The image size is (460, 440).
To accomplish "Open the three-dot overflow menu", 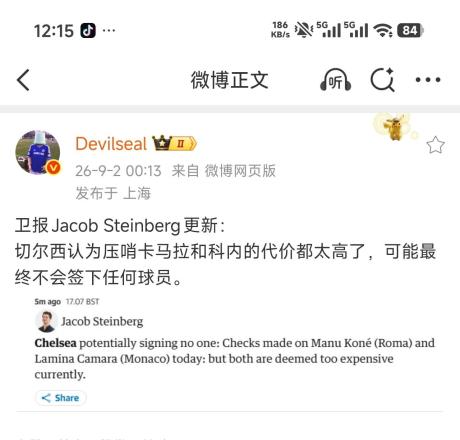I will tap(428, 80).
